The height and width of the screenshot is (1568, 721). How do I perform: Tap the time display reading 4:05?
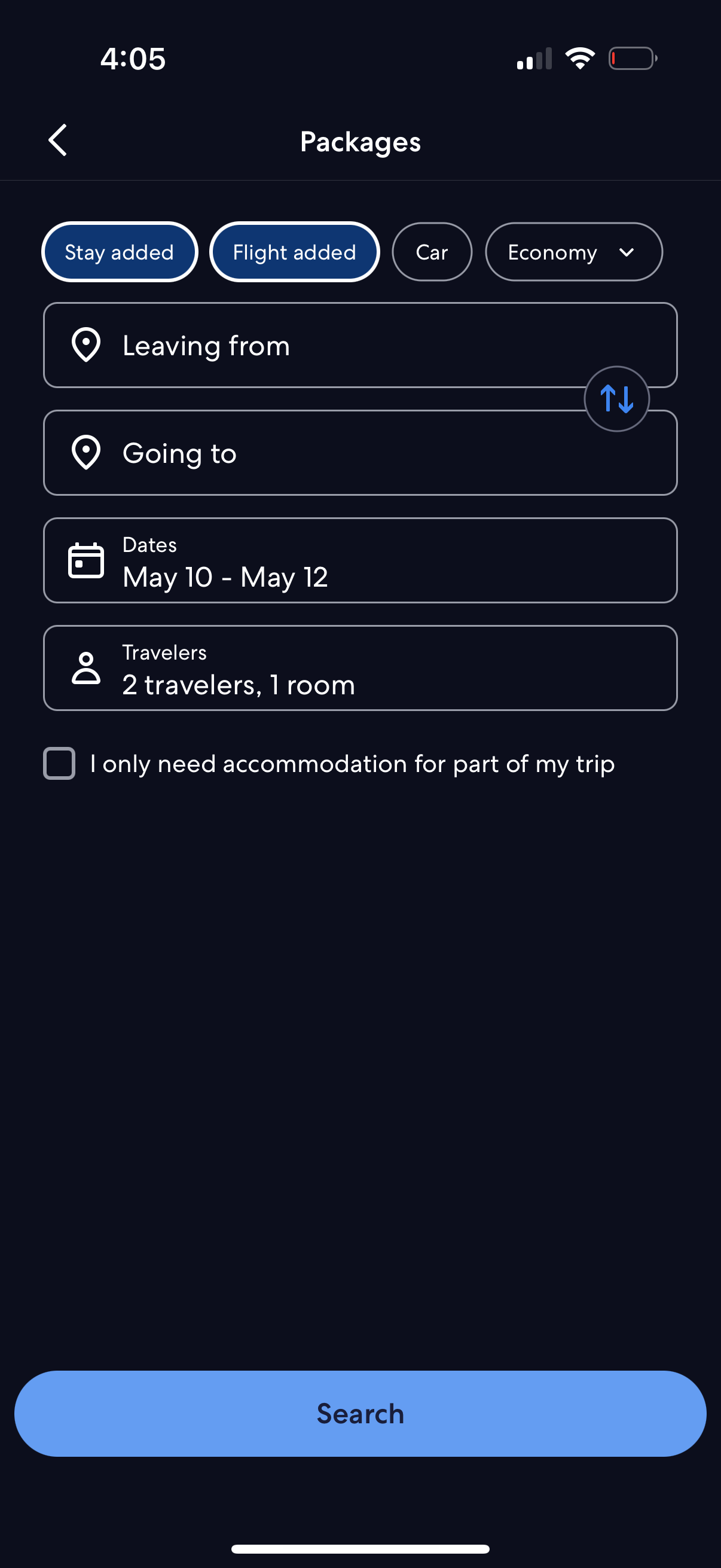(x=132, y=58)
